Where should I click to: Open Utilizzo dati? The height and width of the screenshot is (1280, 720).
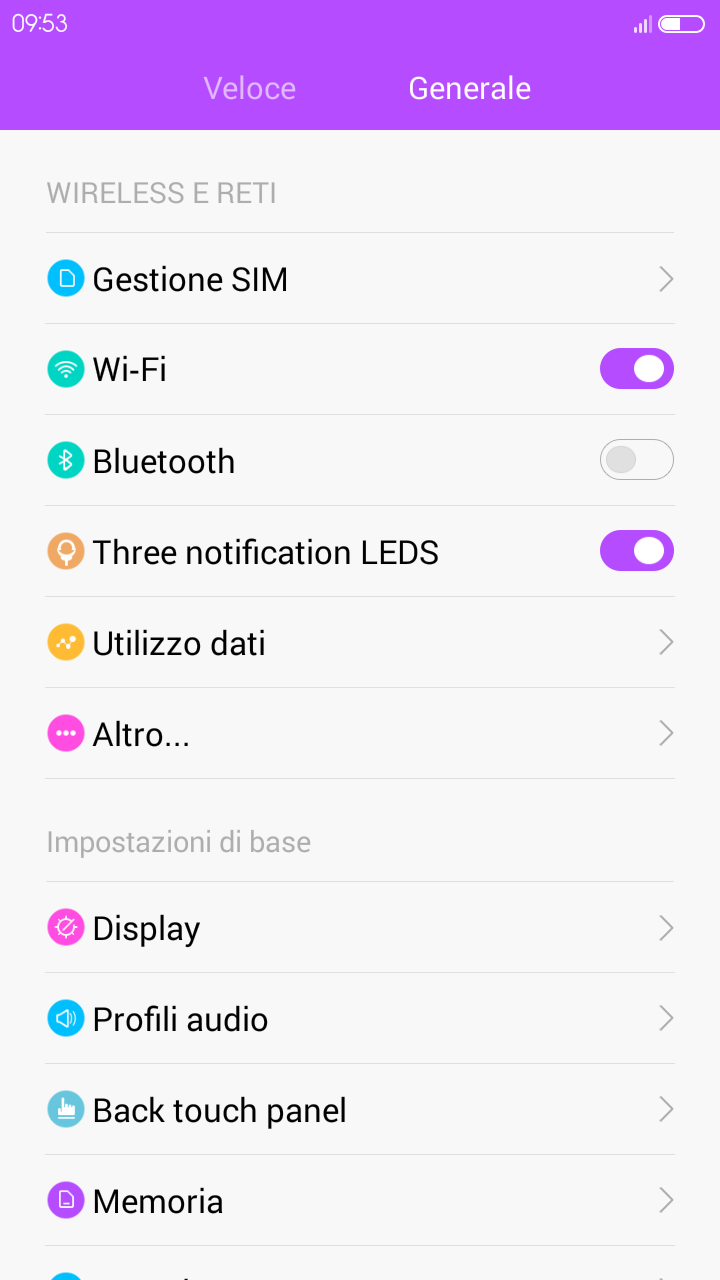click(x=360, y=642)
